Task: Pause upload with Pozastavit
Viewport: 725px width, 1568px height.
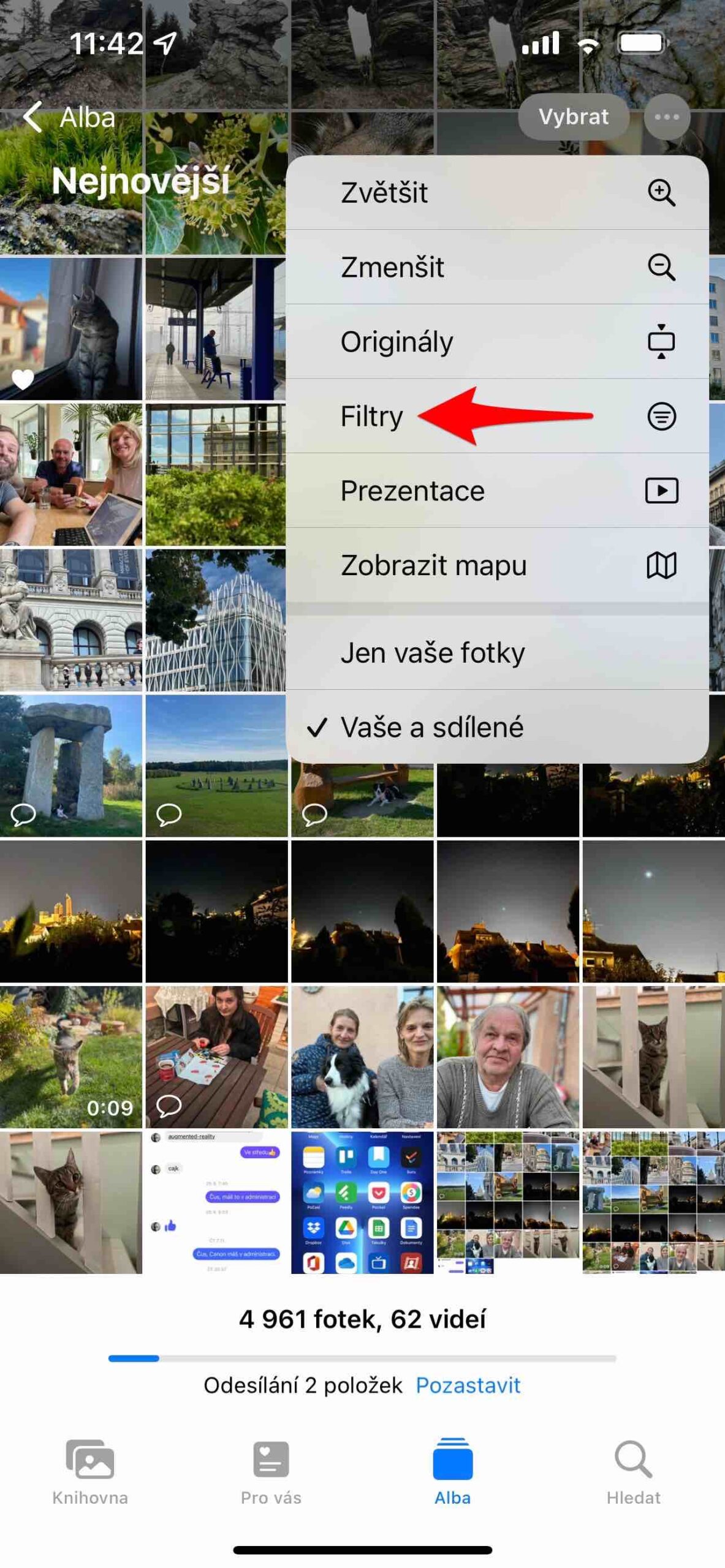Action: pos(468,1385)
